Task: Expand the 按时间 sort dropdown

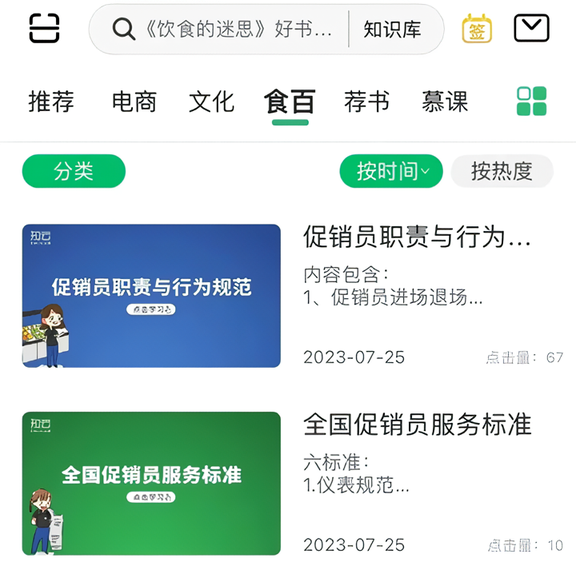Action: click(x=391, y=171)
